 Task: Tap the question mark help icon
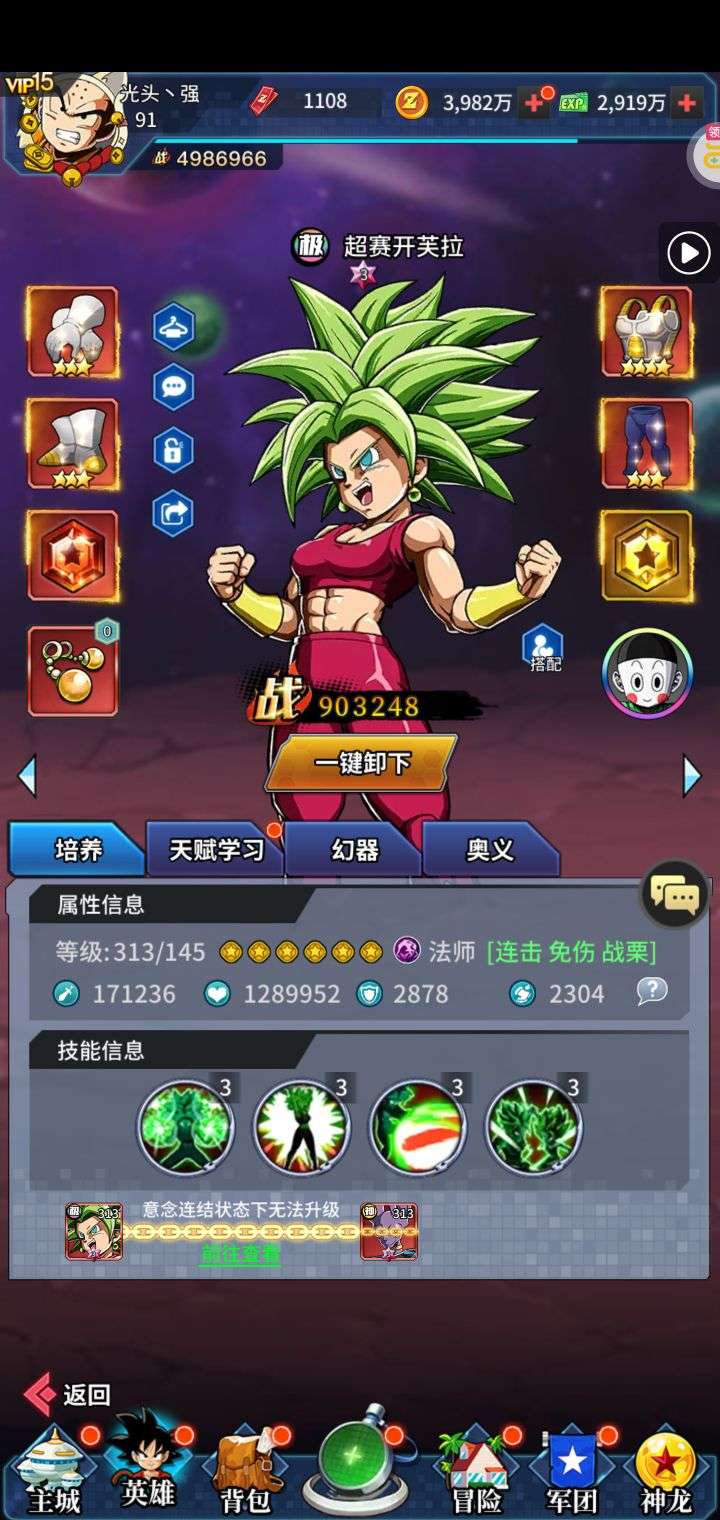(652, 991)
